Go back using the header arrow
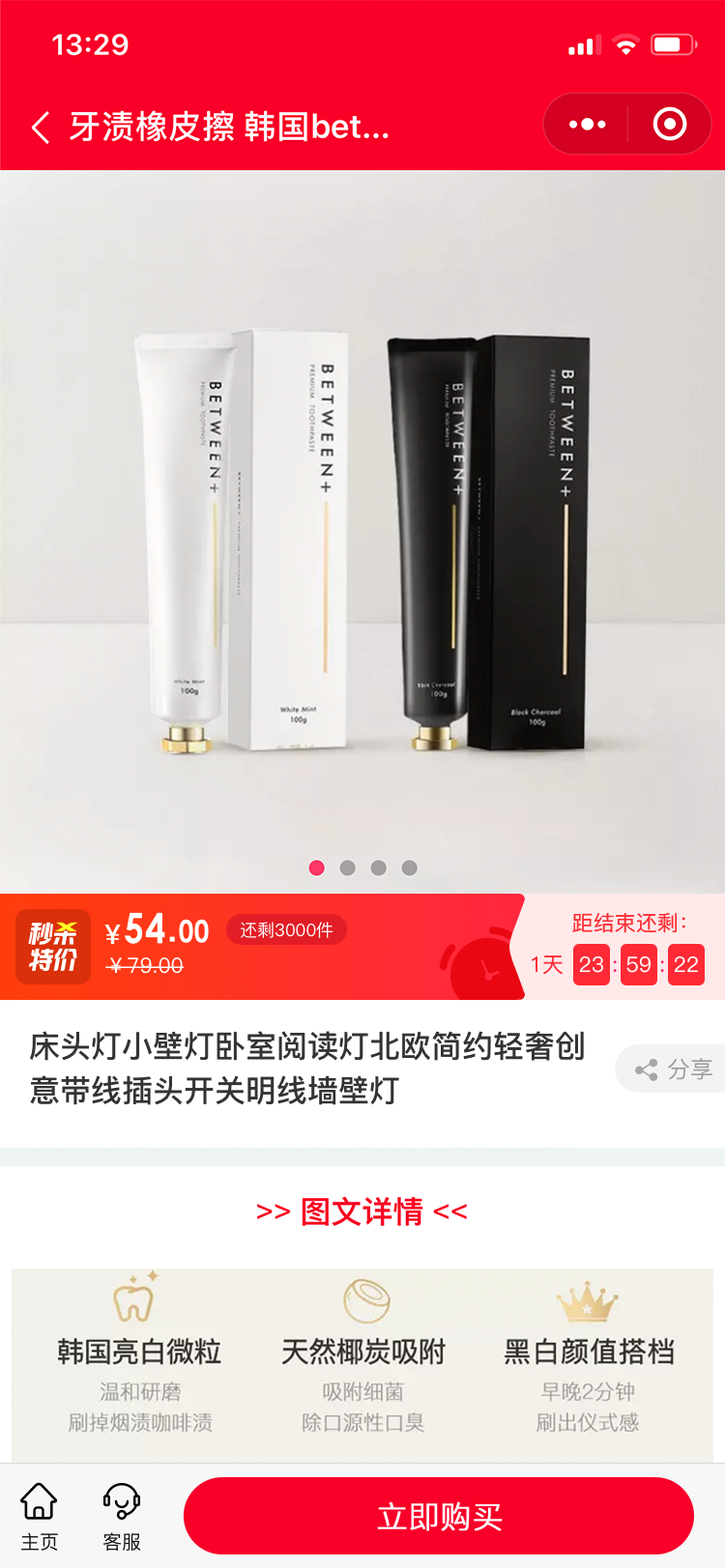725x1568 pixels. (x=41, y=127)
